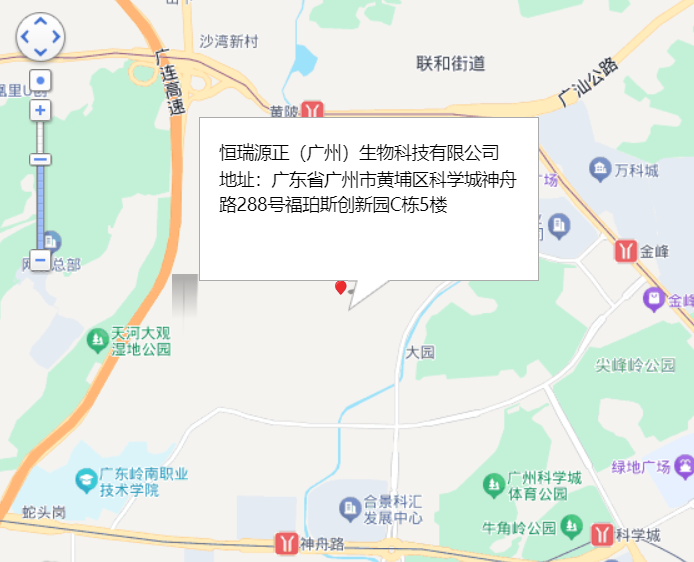Pan the map up with the arrow
694x562 pixels.
pyautogui.click(x=40, y=23)
